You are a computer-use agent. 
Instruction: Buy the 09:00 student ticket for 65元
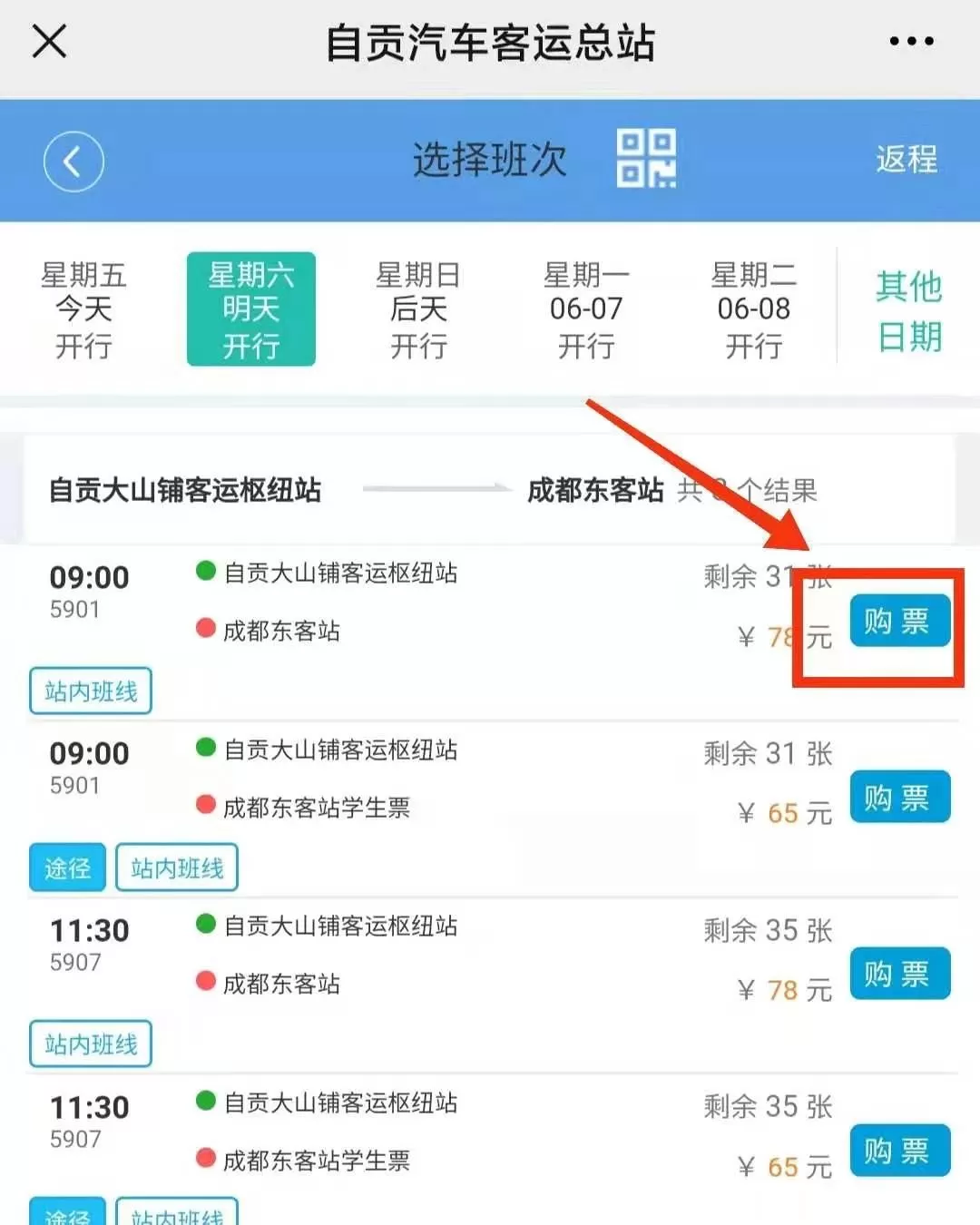click(x=899, y=798)
